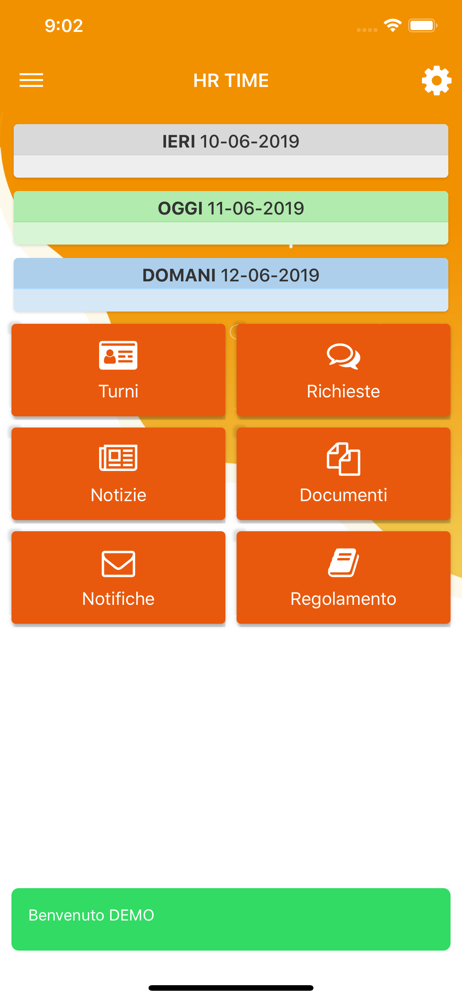462x1000 pixels.
Task: Open the settings gear
Action: click(436, 81)
